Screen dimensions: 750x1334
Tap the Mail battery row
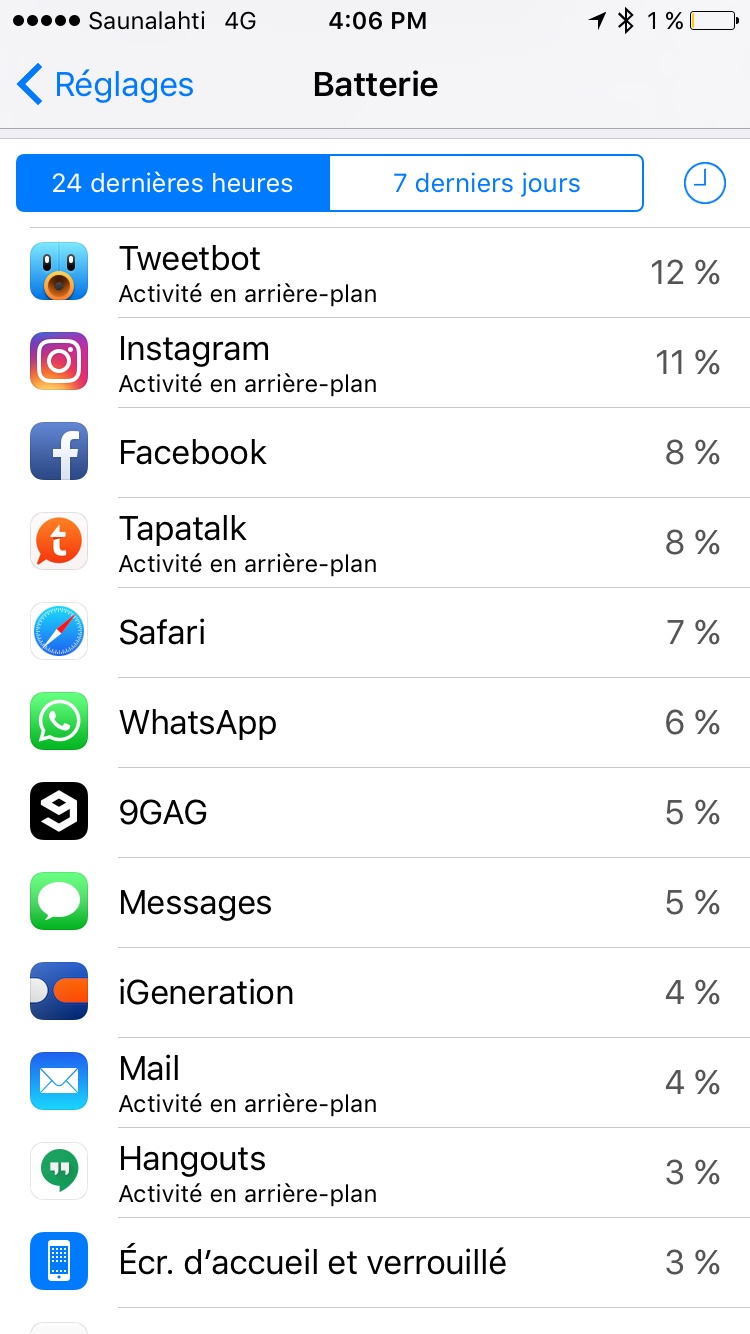375,1083
